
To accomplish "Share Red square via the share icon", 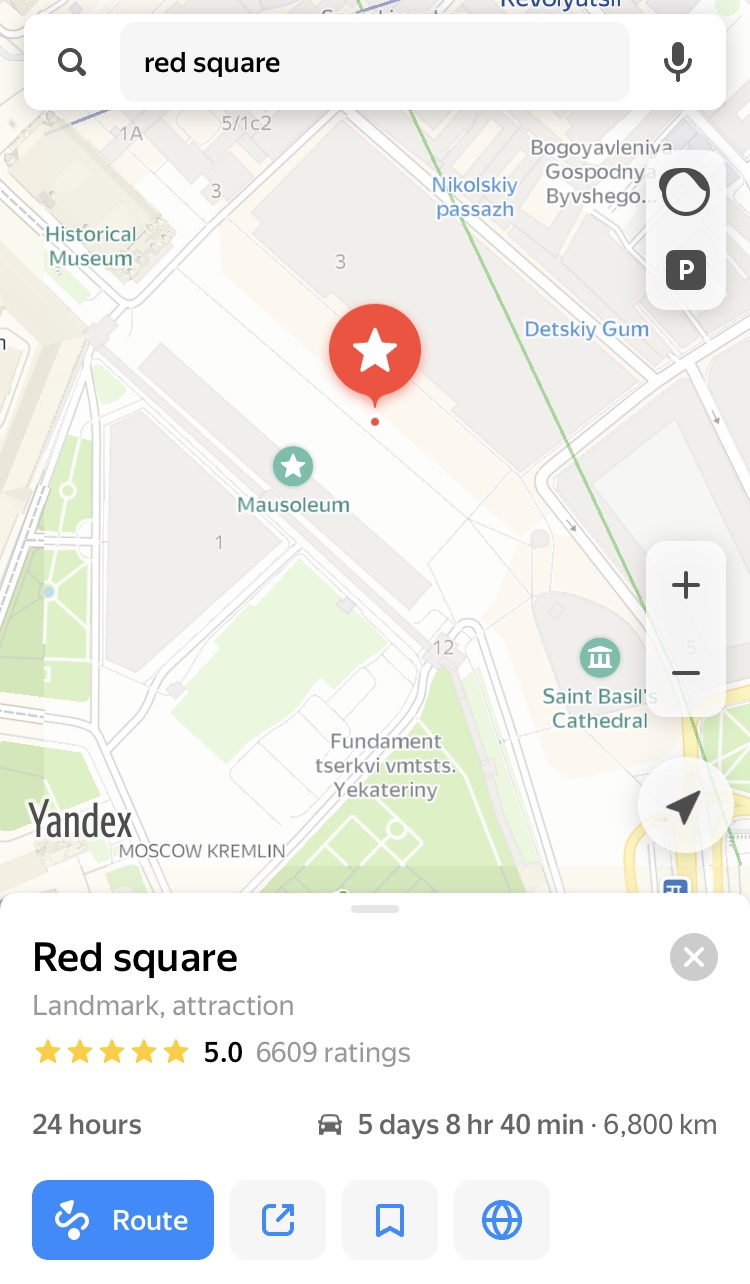I will coord(278,1220).
